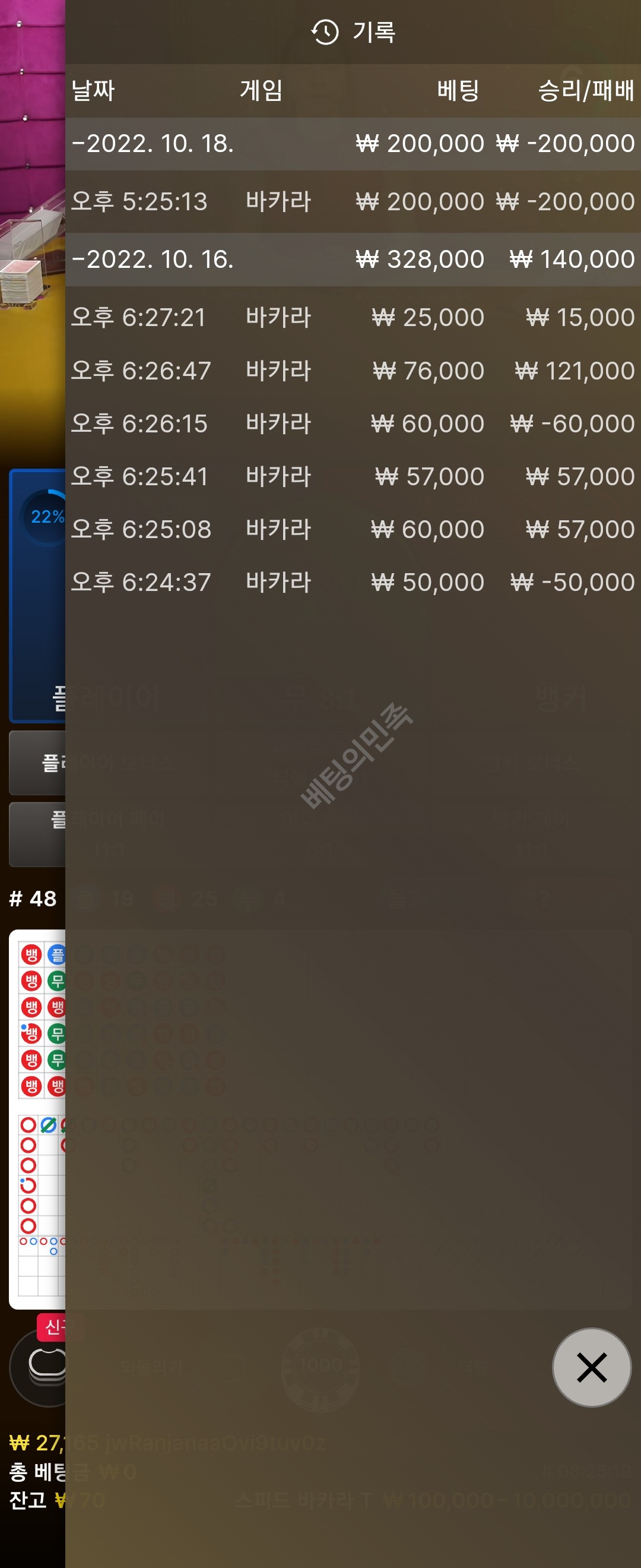
Task: View details of the 오후 6:25:41 round
Action: tap(353, 476)
